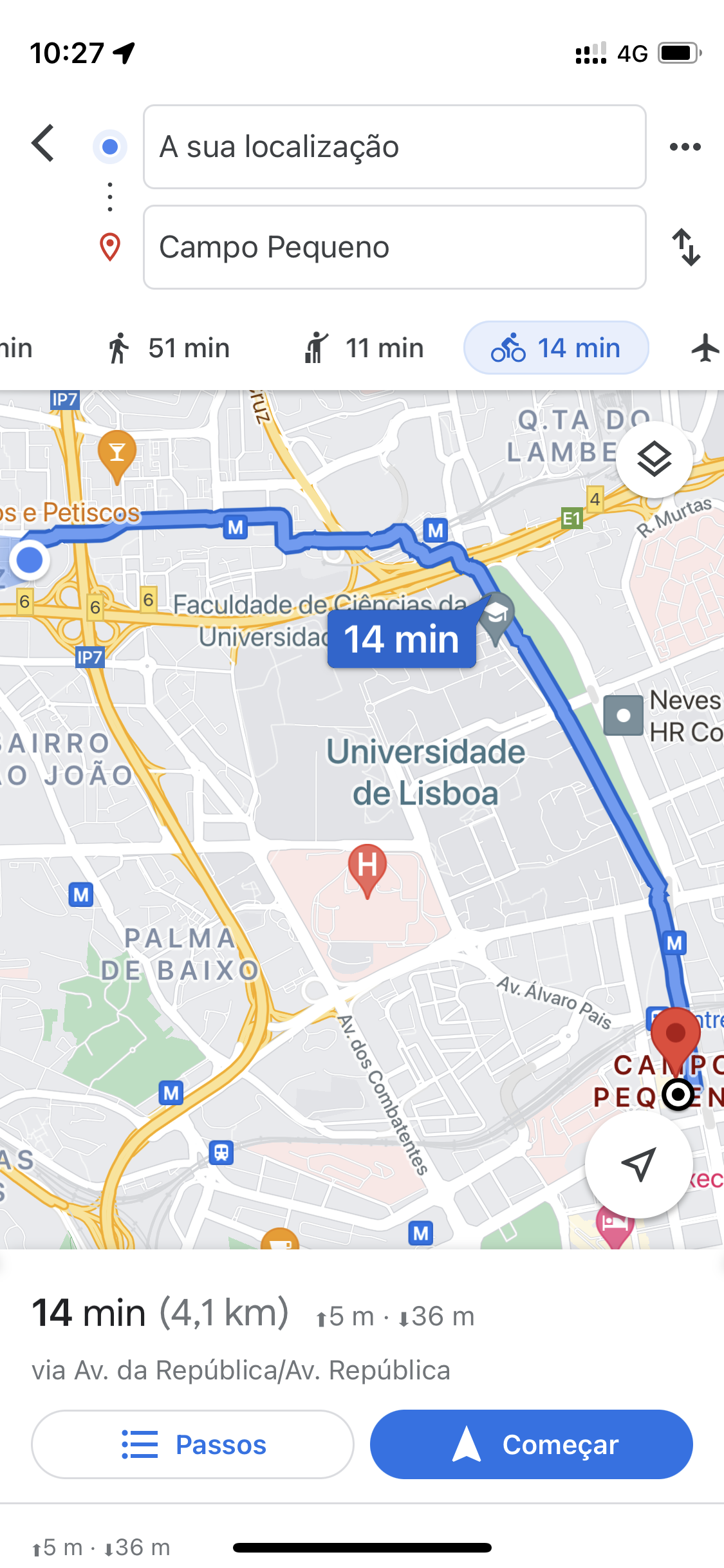Edit the starting point 'A sua localização'

pos(394,147)
